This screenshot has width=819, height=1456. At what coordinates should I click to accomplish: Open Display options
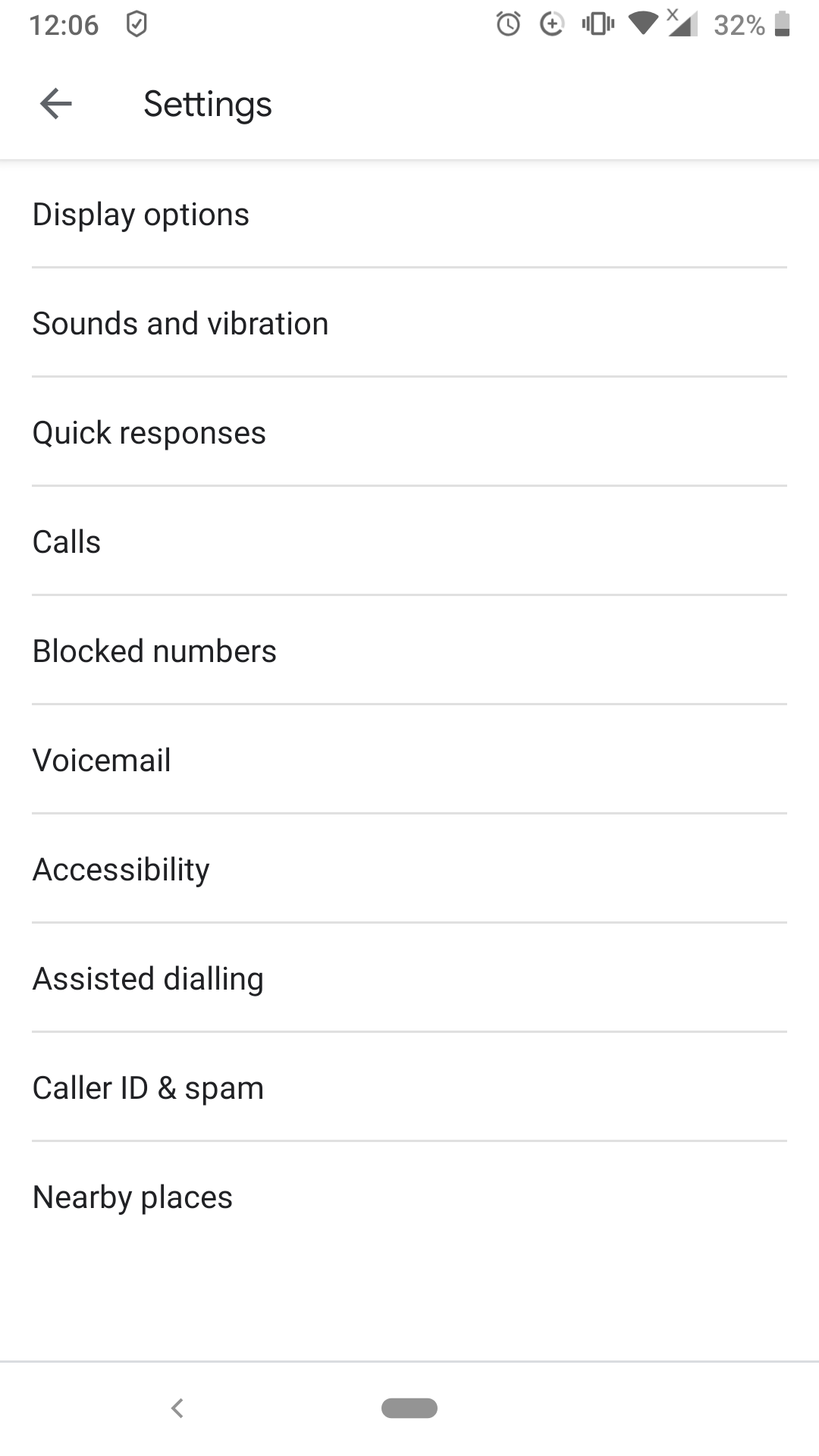point(409,214)
